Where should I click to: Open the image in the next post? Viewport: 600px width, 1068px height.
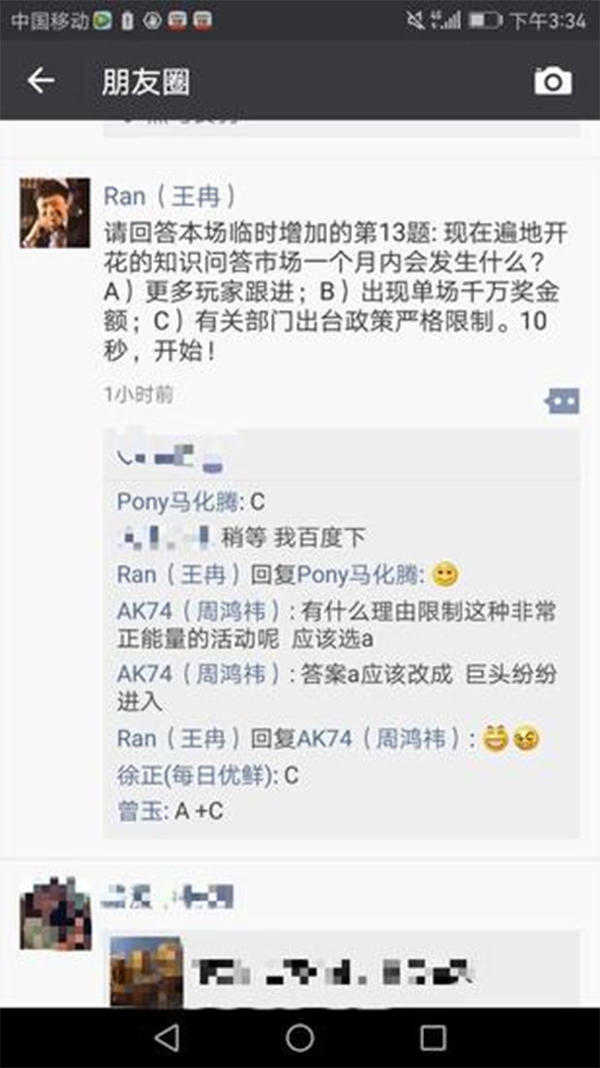pos(146,970)
